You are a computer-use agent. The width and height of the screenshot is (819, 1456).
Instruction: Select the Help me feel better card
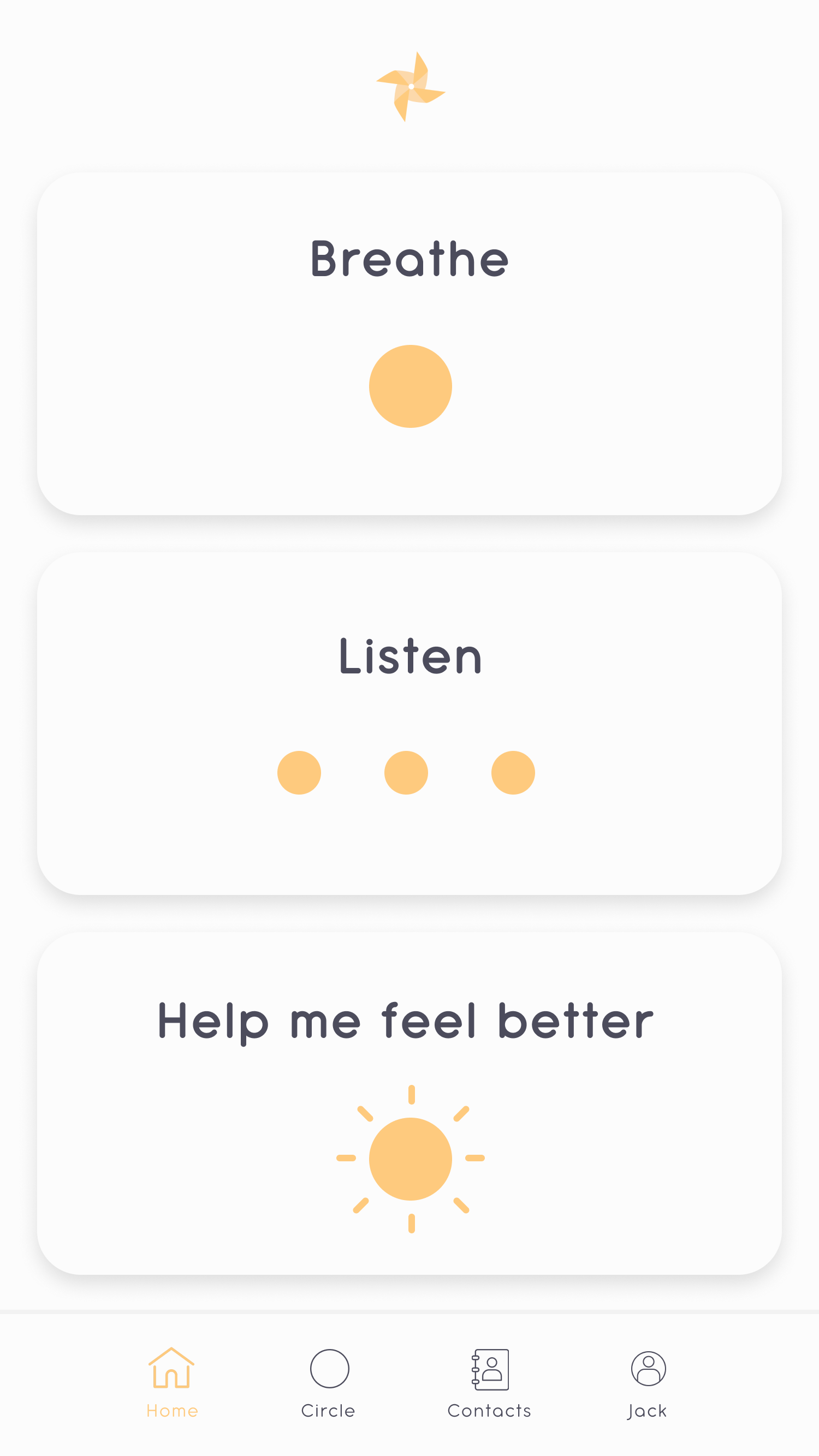pyautogui.click(x=410, y=1103)
